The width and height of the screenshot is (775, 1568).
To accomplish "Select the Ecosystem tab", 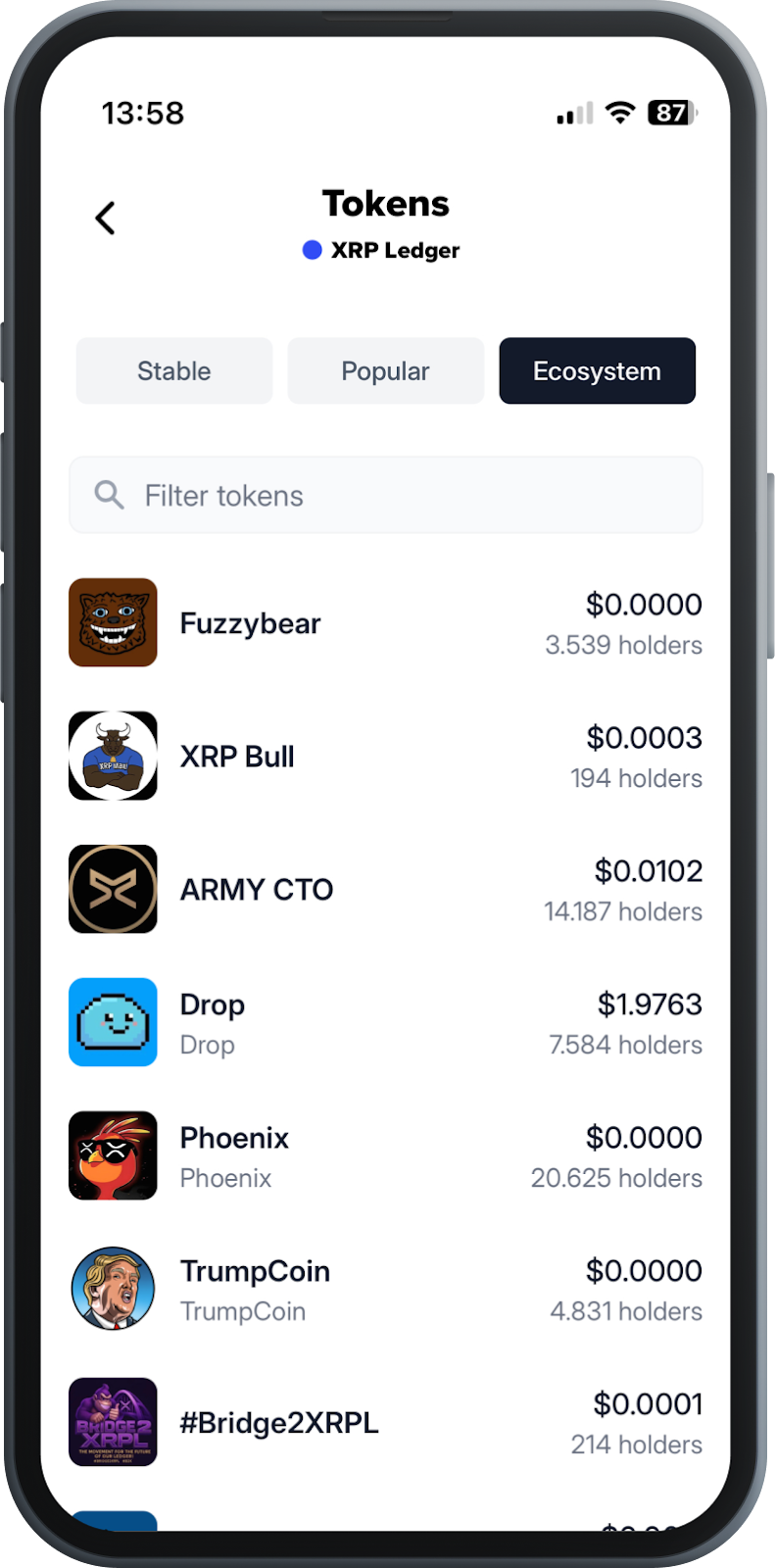I will pos(597,371).
